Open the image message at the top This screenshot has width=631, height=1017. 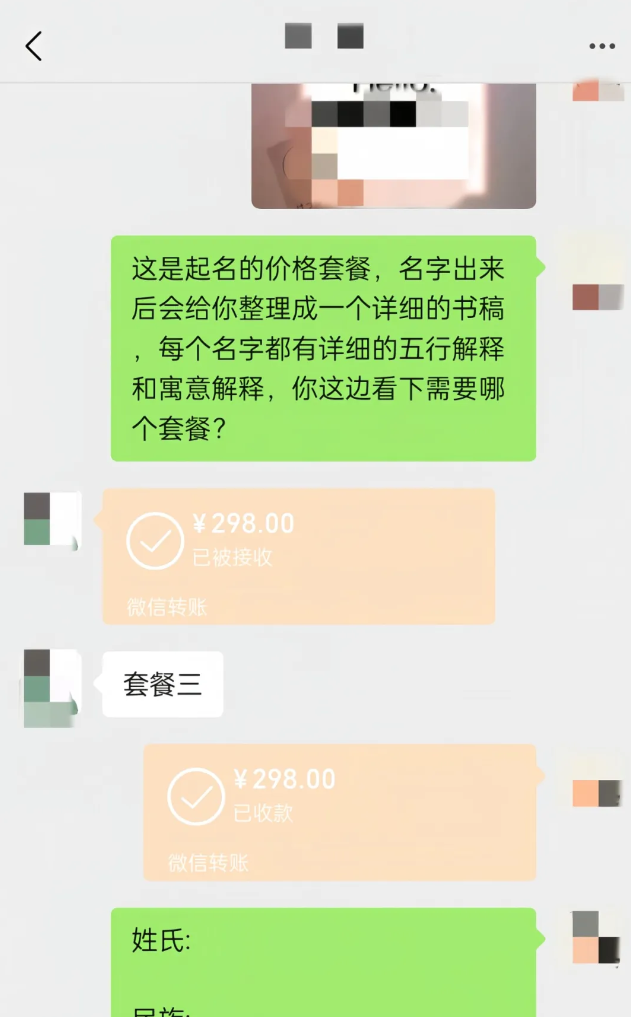[393, 145]
